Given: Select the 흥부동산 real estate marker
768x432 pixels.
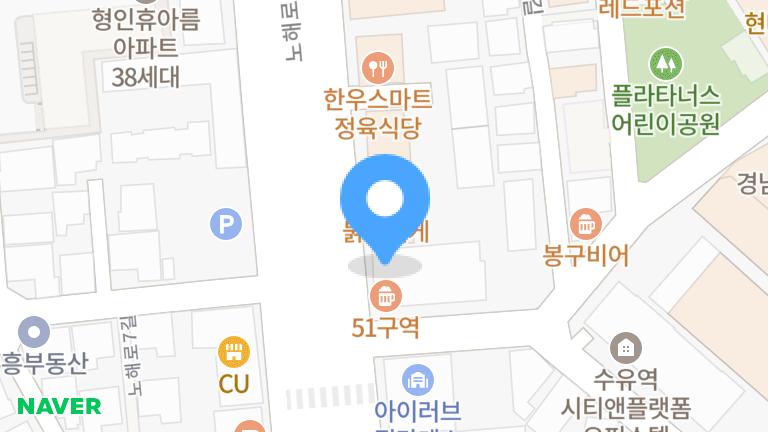Looking at the screenshot, I should (34, 332).
